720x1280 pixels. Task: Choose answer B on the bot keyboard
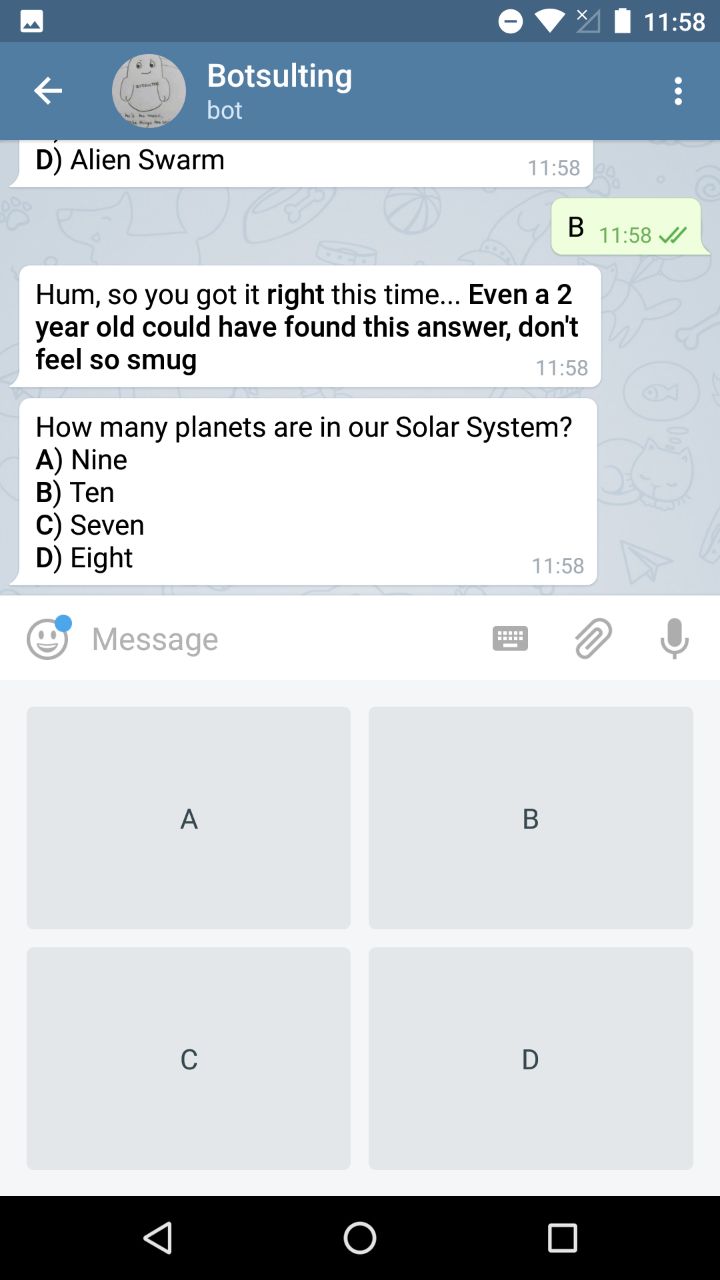click(531, 818)
